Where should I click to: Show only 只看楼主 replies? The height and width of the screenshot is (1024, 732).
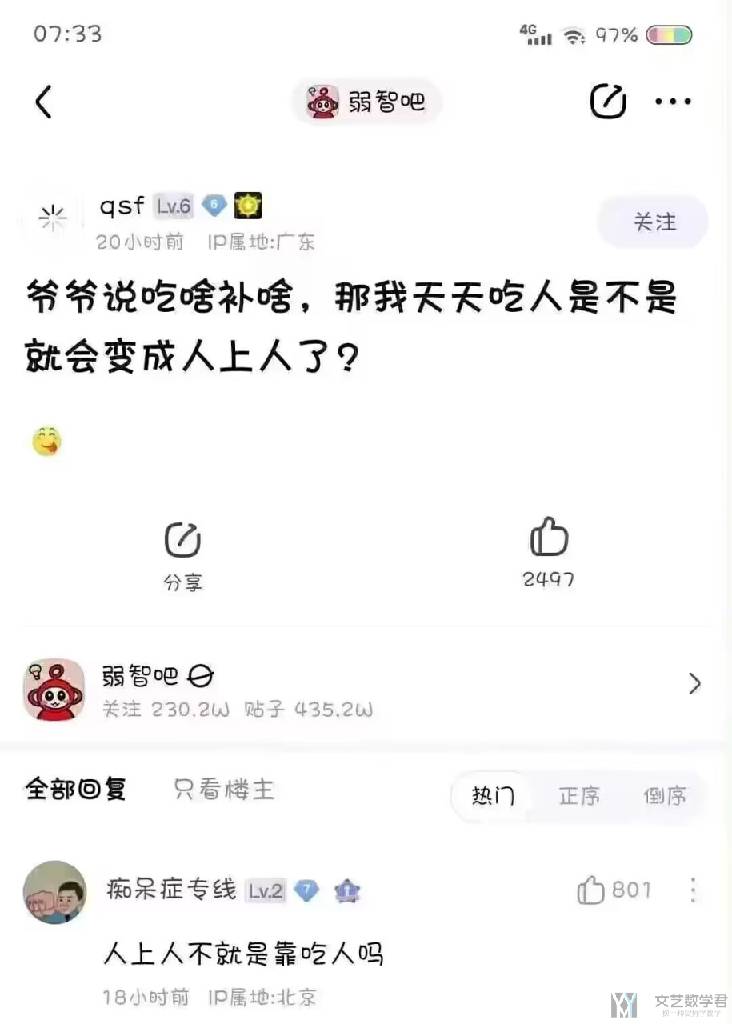click(224, 790)
